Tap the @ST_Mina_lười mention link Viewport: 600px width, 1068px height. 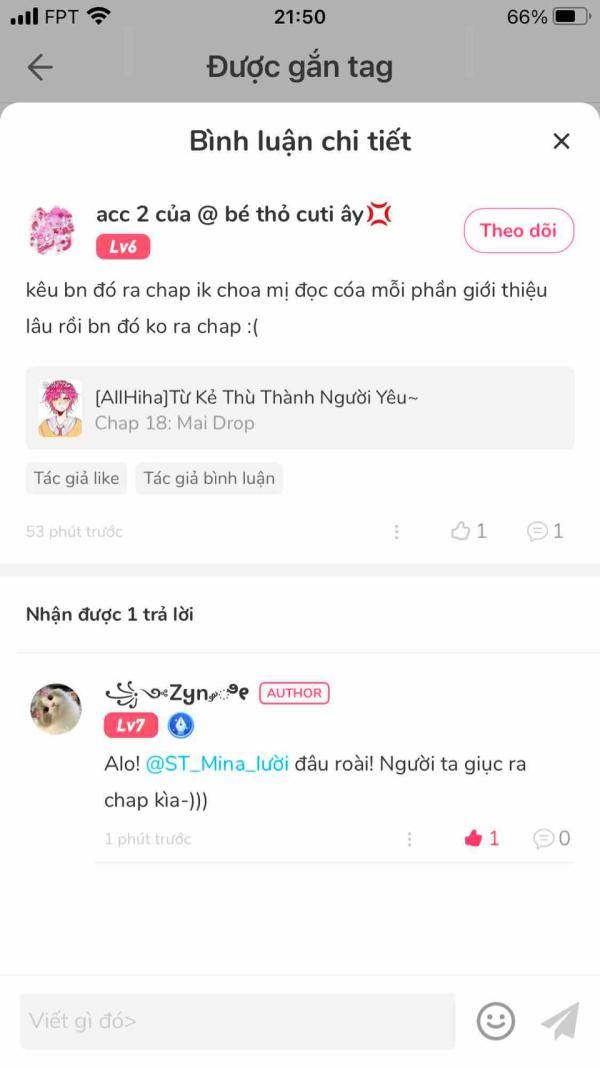click(217, 764)
